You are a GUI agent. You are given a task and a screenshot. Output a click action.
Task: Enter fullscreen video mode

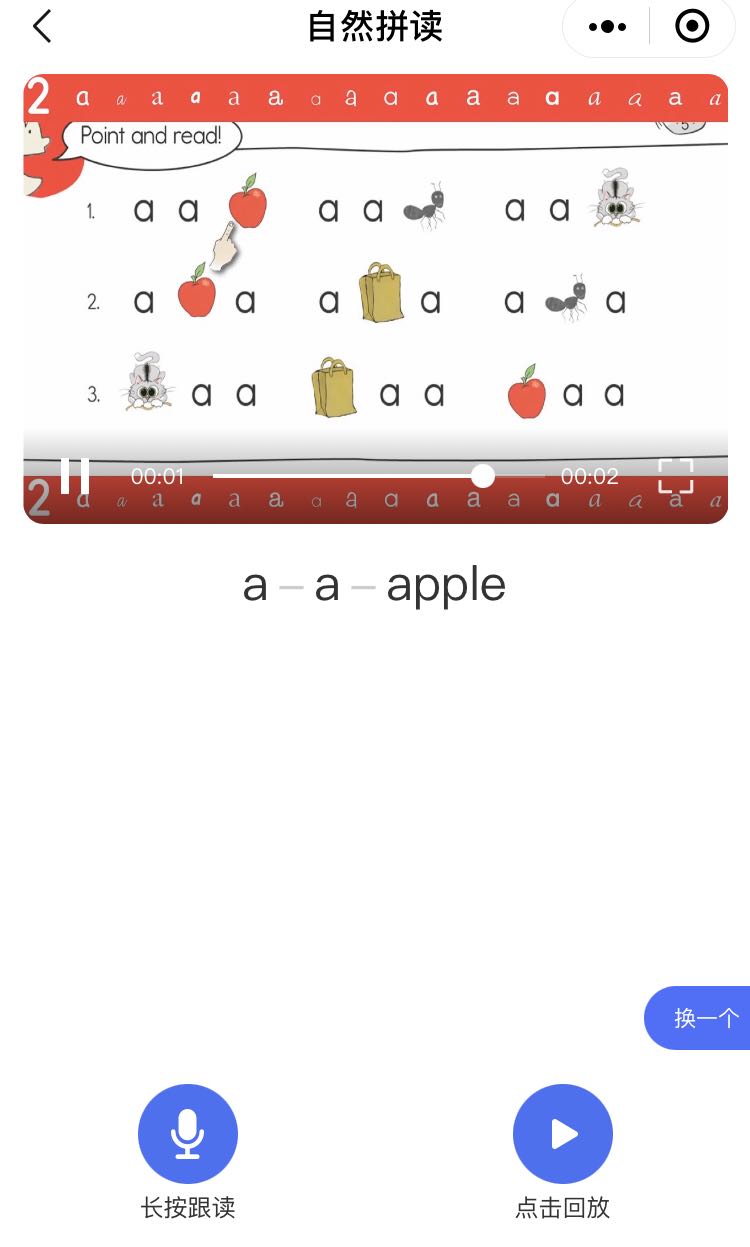coord(676,476)
